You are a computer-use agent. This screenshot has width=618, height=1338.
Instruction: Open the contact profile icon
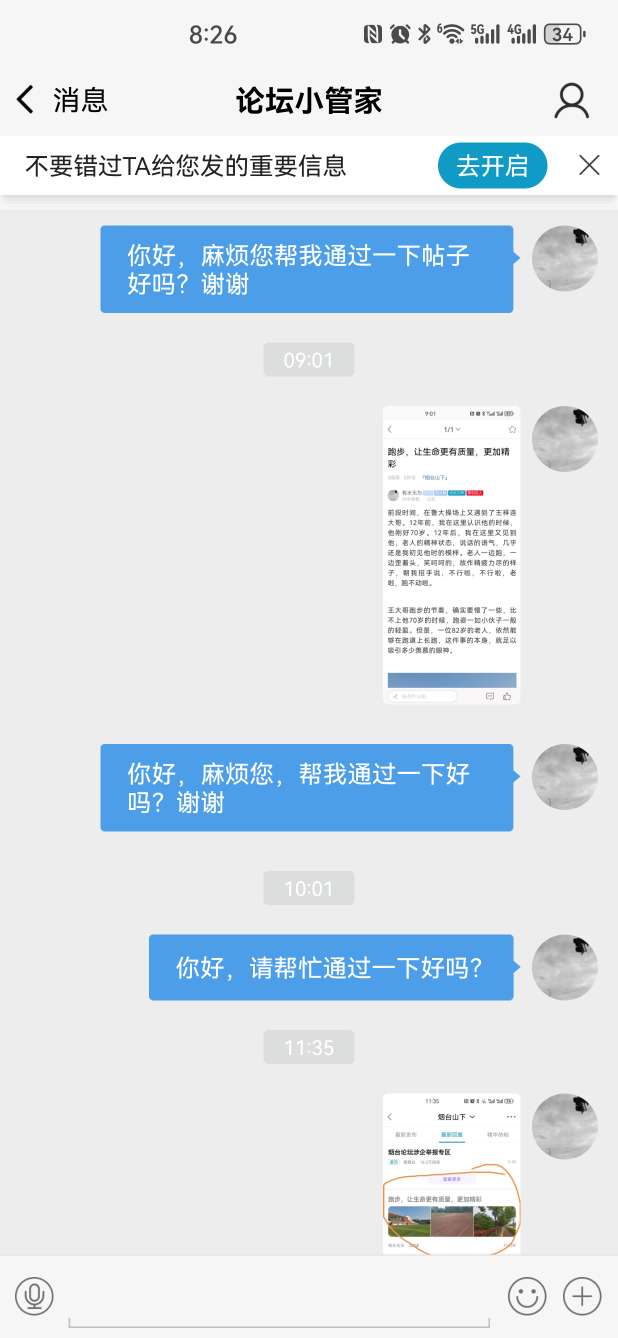(572, 100)
